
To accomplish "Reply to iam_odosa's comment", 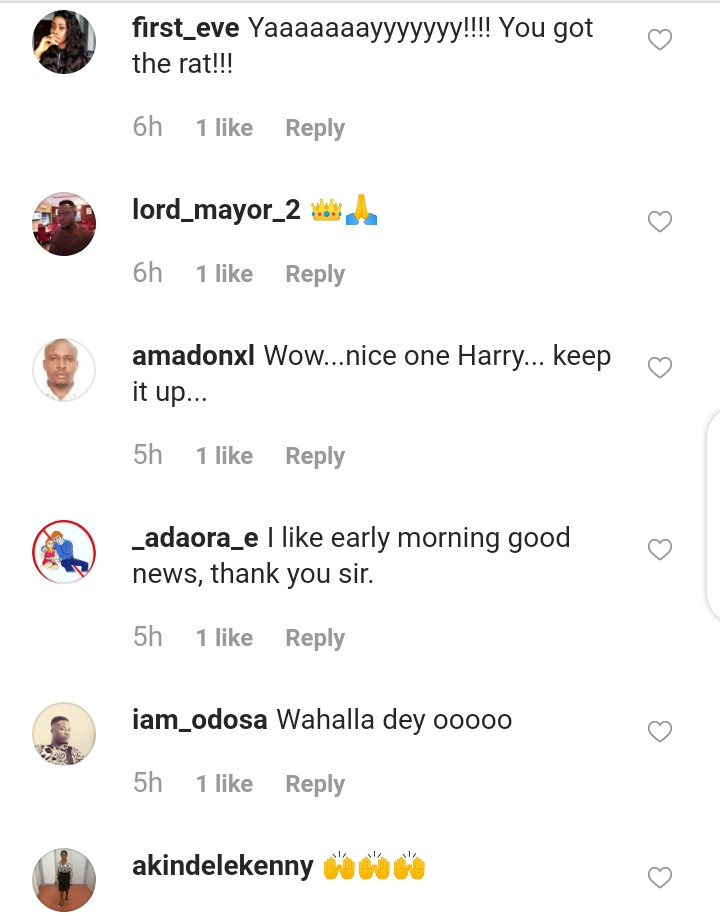I will (x=315, y=784).
